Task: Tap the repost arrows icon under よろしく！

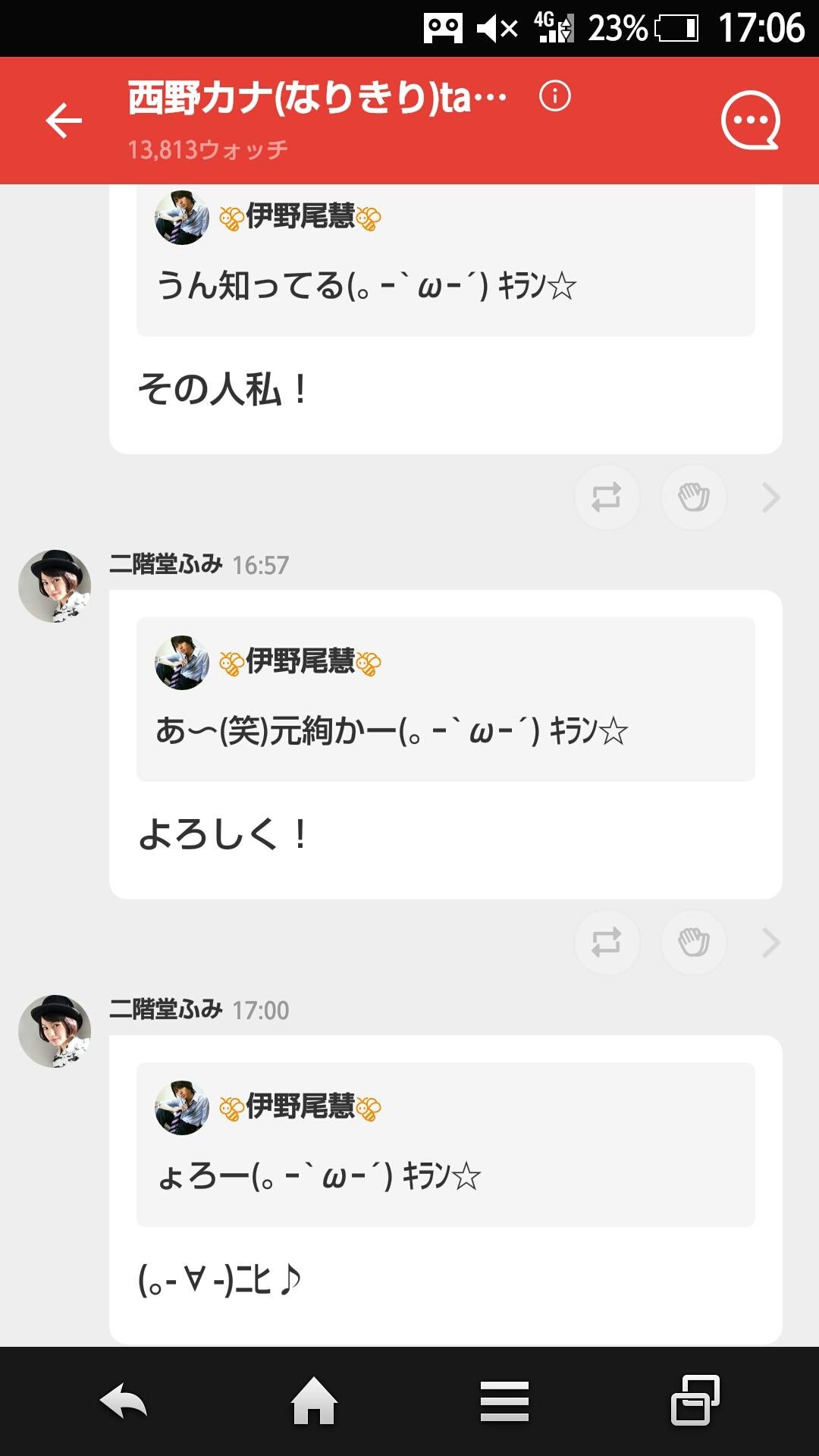Action: coord(607,942)
